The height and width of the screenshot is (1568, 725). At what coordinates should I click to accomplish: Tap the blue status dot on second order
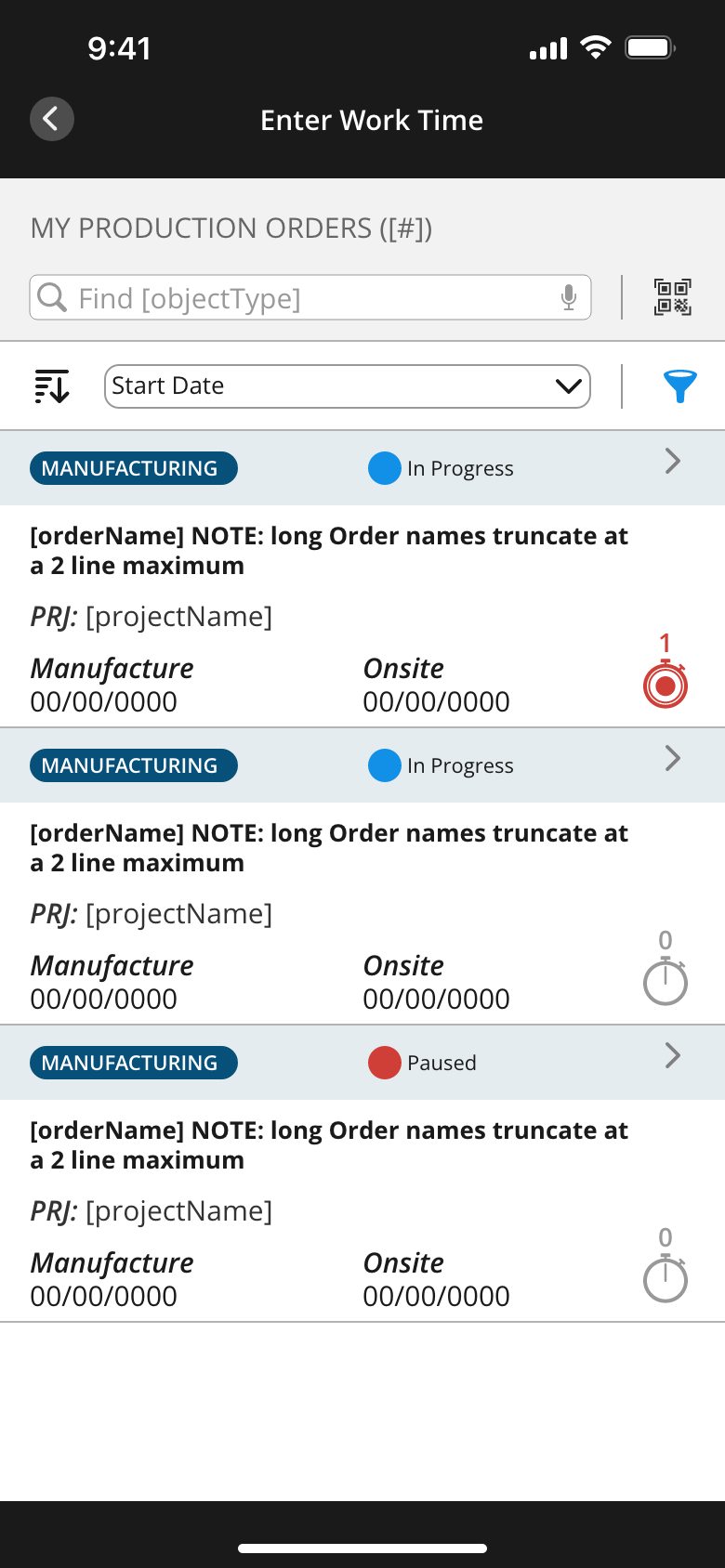click(x=384, y=765)
